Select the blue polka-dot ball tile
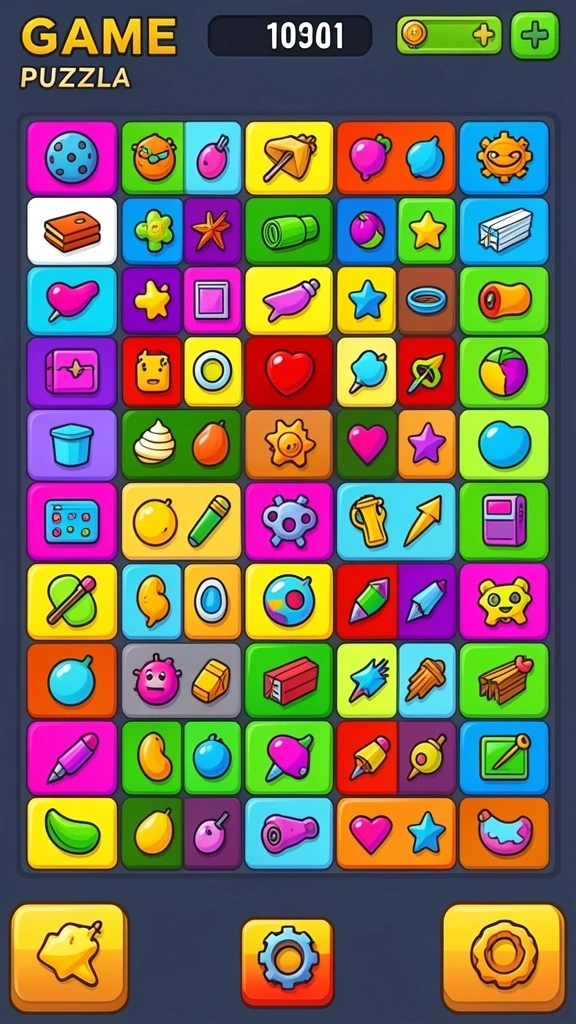Screen dimensions: 576x1024 coord(72,158)
